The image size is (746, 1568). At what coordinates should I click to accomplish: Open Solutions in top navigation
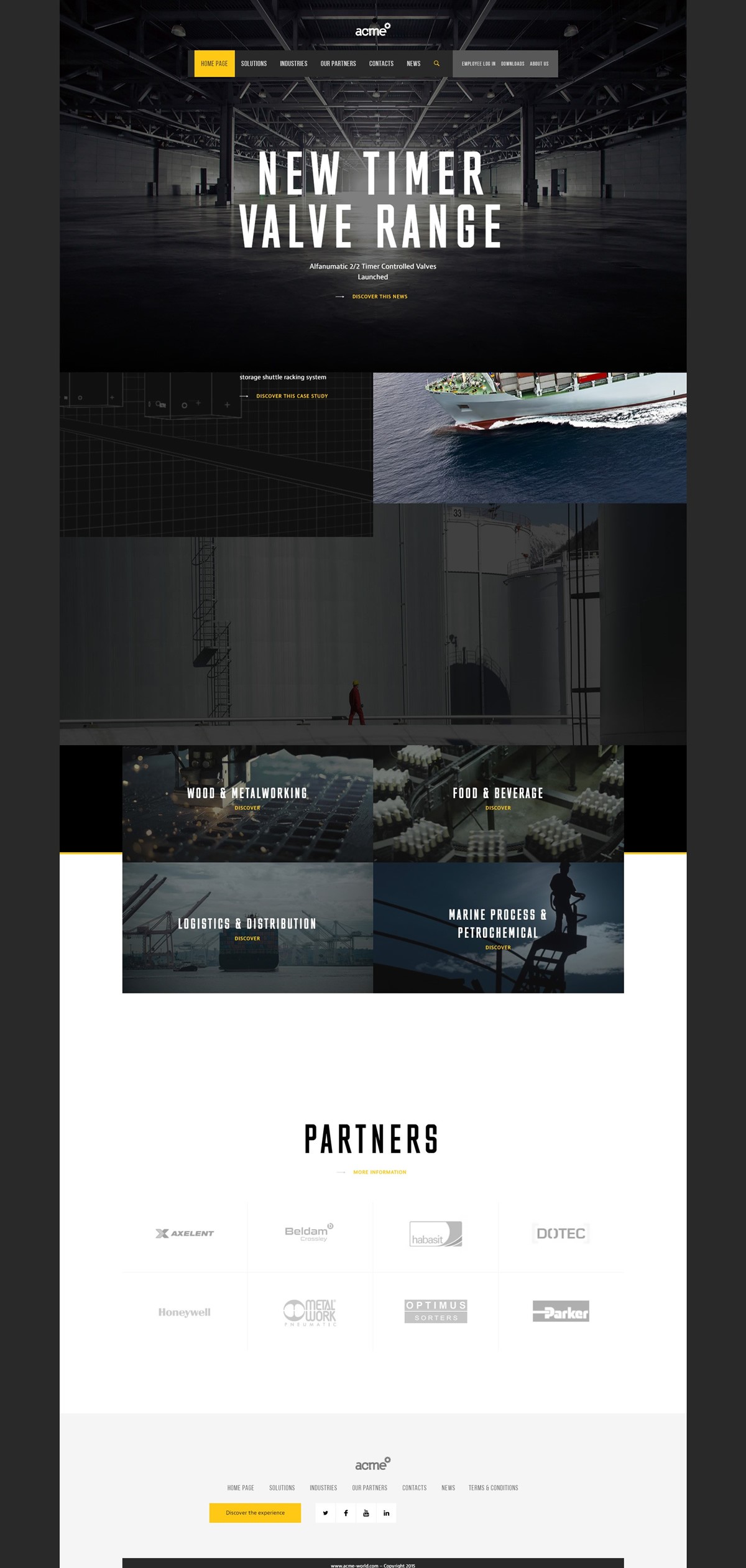(x=254, y=63)
